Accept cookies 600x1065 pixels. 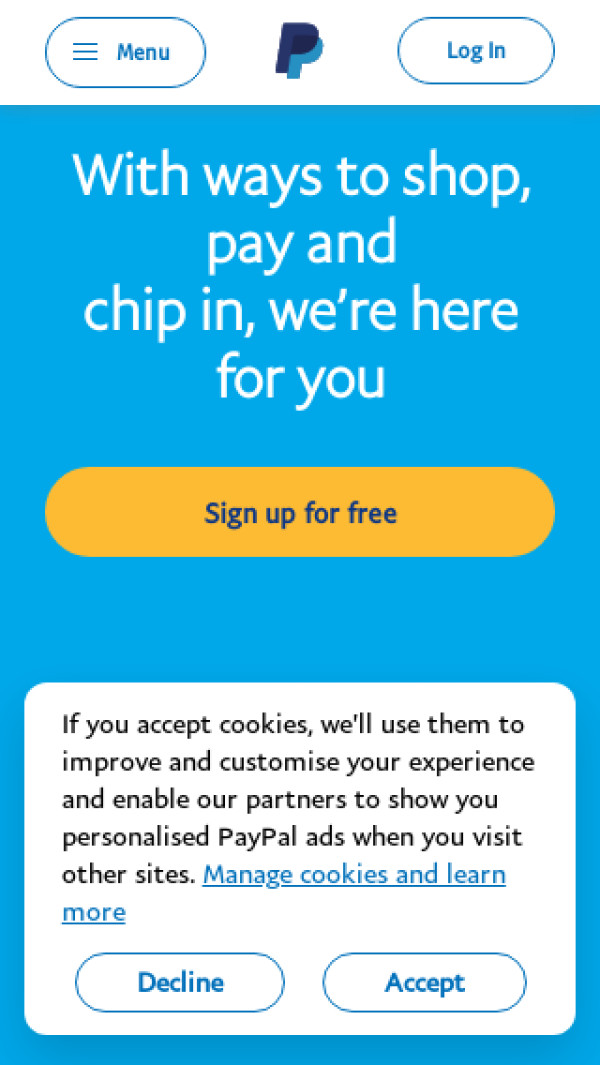point(424,982)
